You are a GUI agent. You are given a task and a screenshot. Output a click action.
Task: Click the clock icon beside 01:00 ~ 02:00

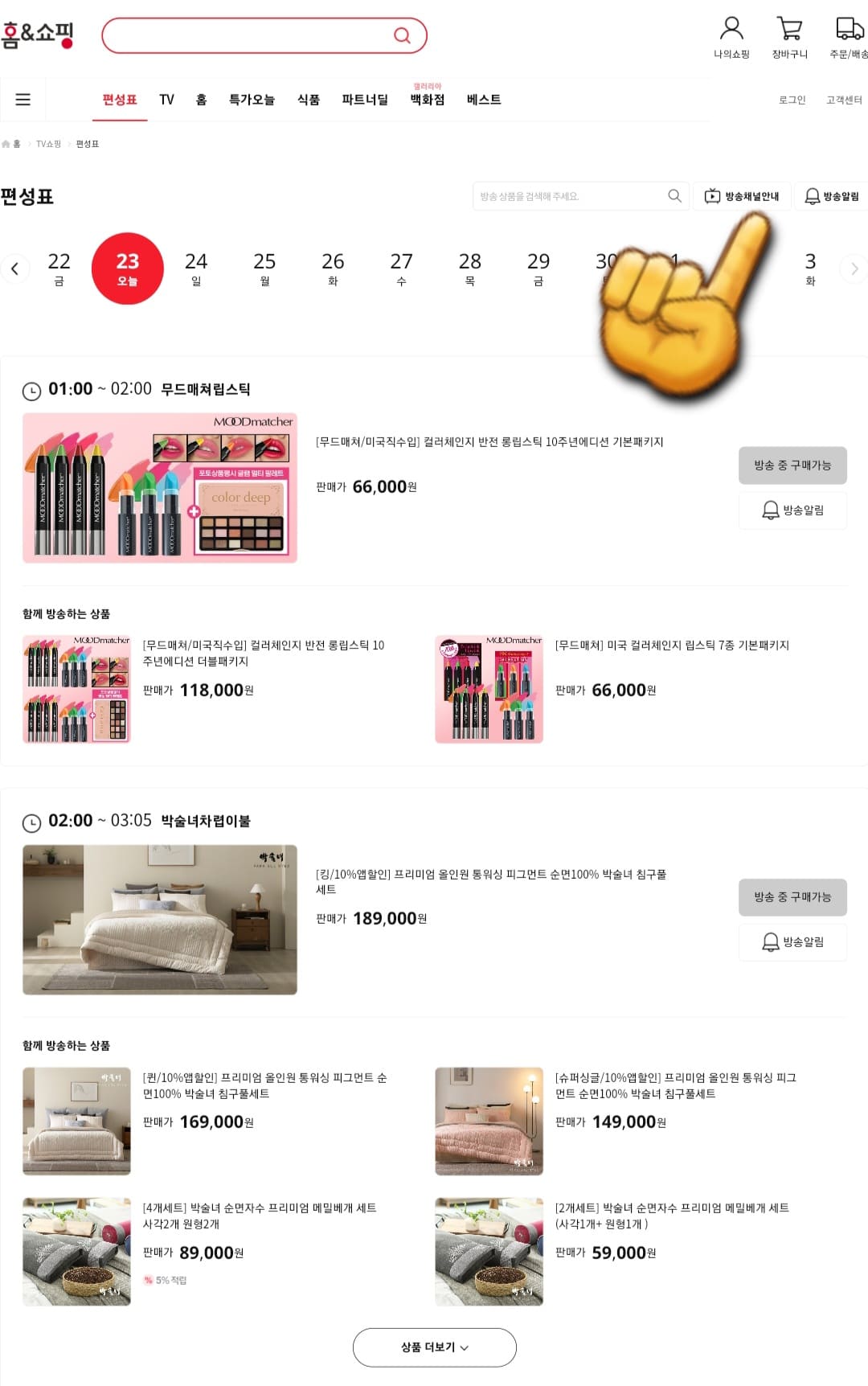pyautogui.click(x=31, y=389)
